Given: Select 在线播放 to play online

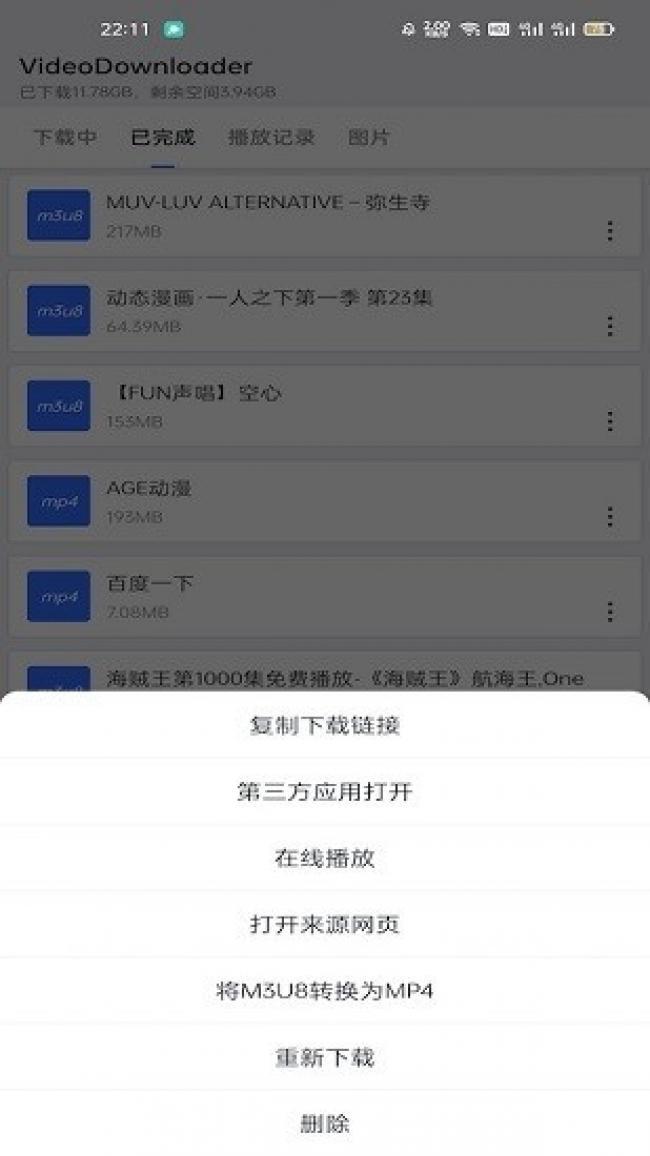Looking at the screenshot, I should [x=325, y=858].
